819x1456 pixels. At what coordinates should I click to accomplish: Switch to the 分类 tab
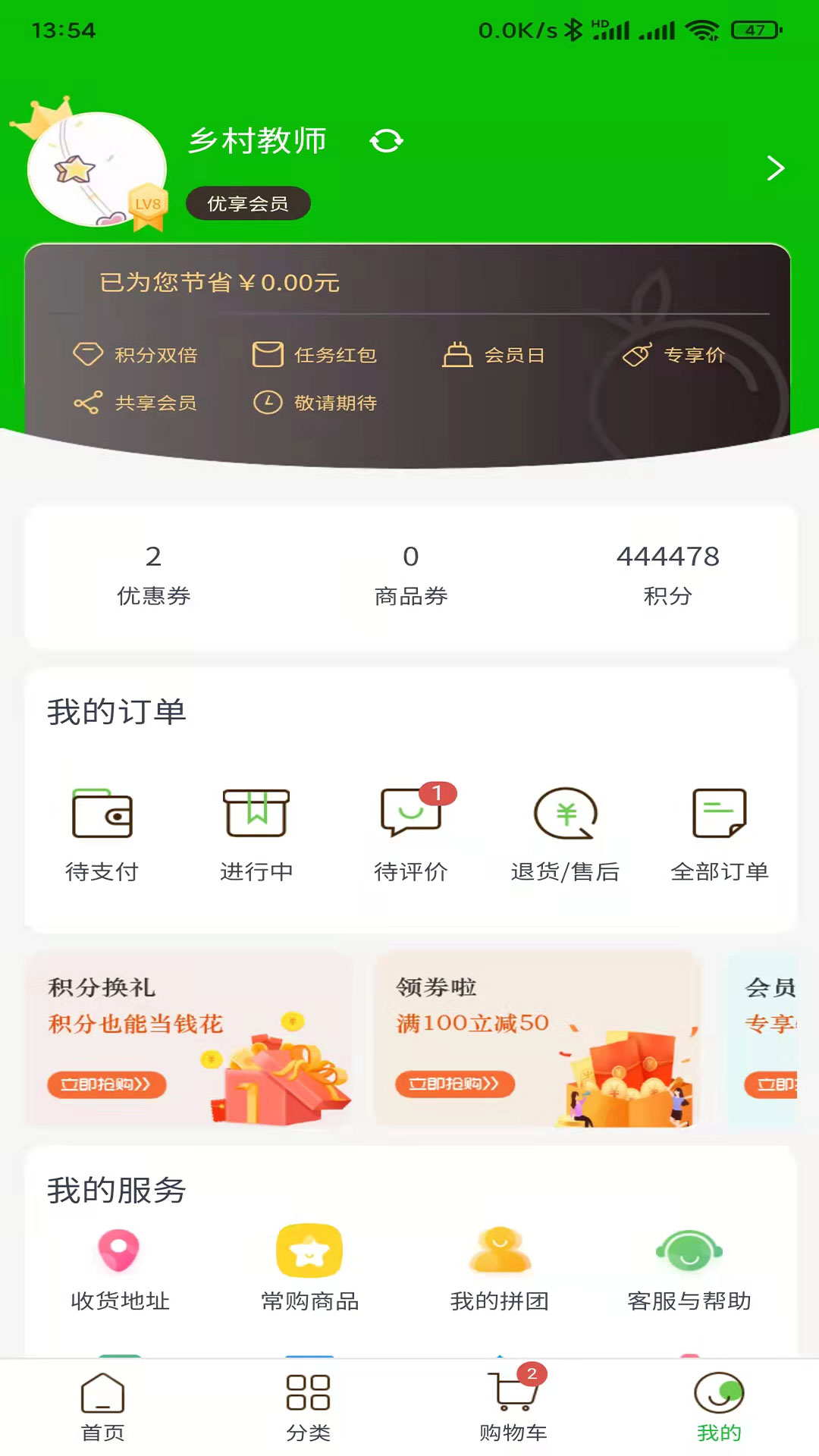[308, 1407]
